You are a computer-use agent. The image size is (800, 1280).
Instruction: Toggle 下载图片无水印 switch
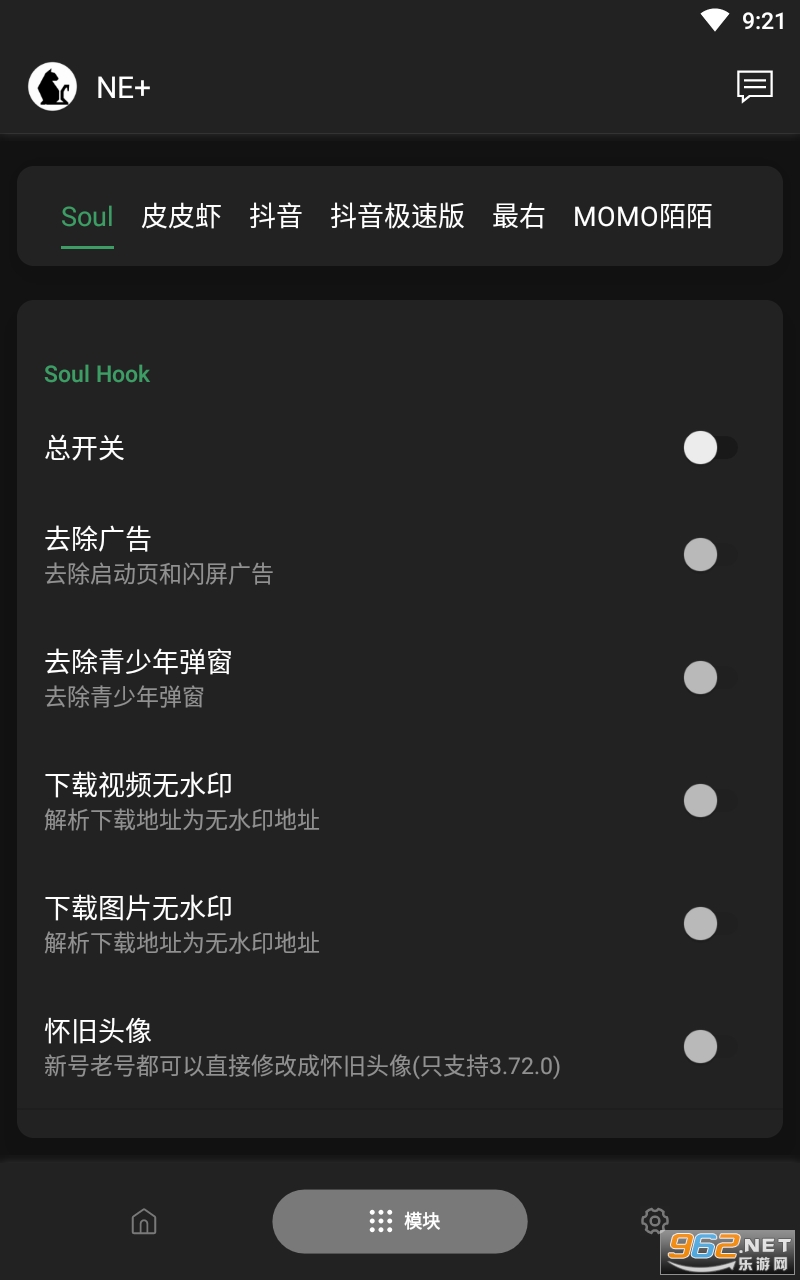(x=710, y=923)
